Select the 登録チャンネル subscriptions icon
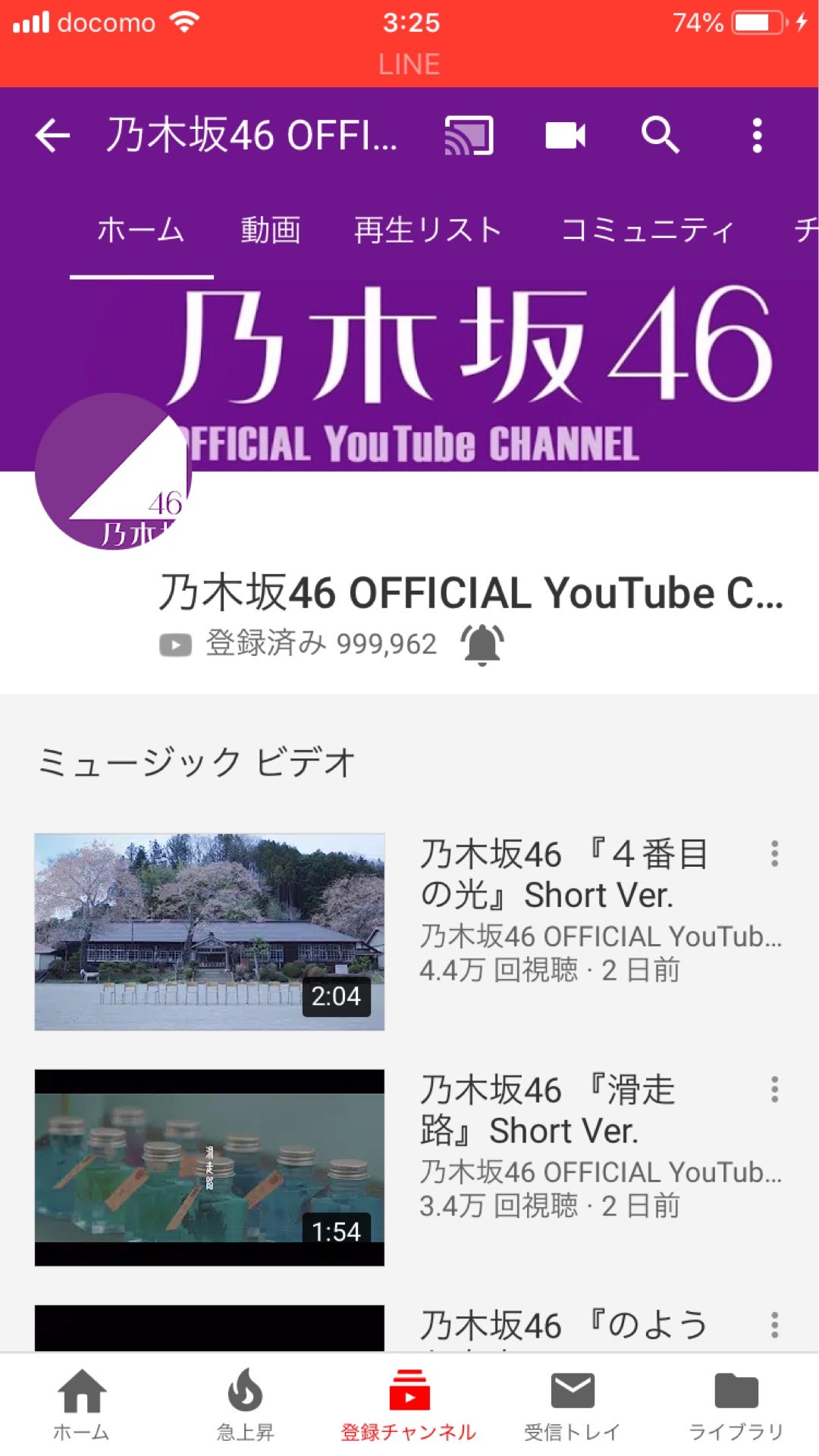This screenshot has width=819, height=1456. point(409,1399)
